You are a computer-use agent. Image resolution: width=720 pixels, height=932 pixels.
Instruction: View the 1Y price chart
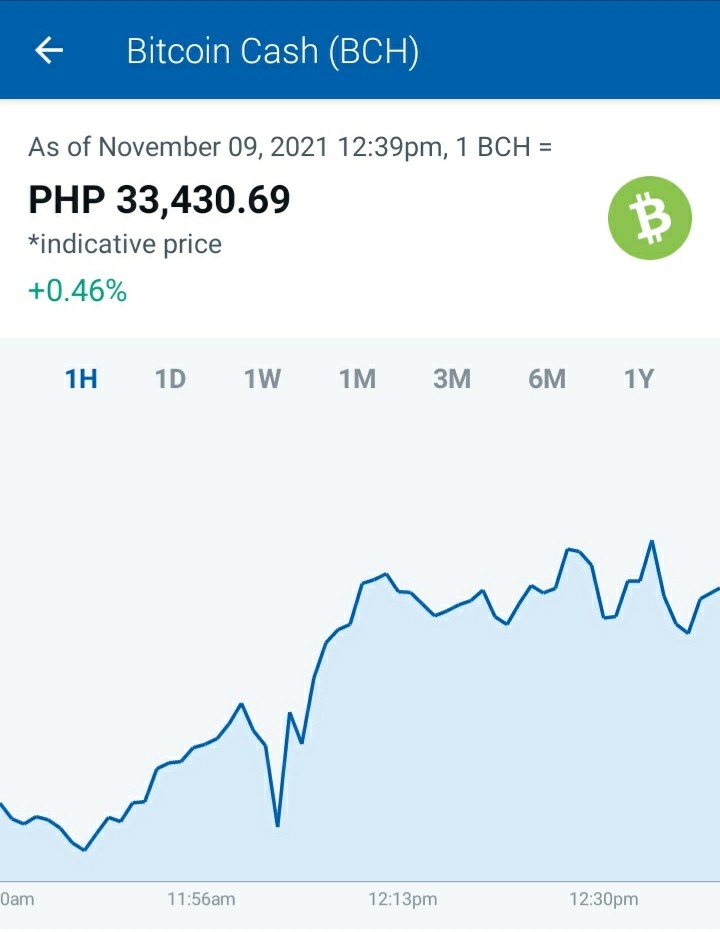point(639,379)
